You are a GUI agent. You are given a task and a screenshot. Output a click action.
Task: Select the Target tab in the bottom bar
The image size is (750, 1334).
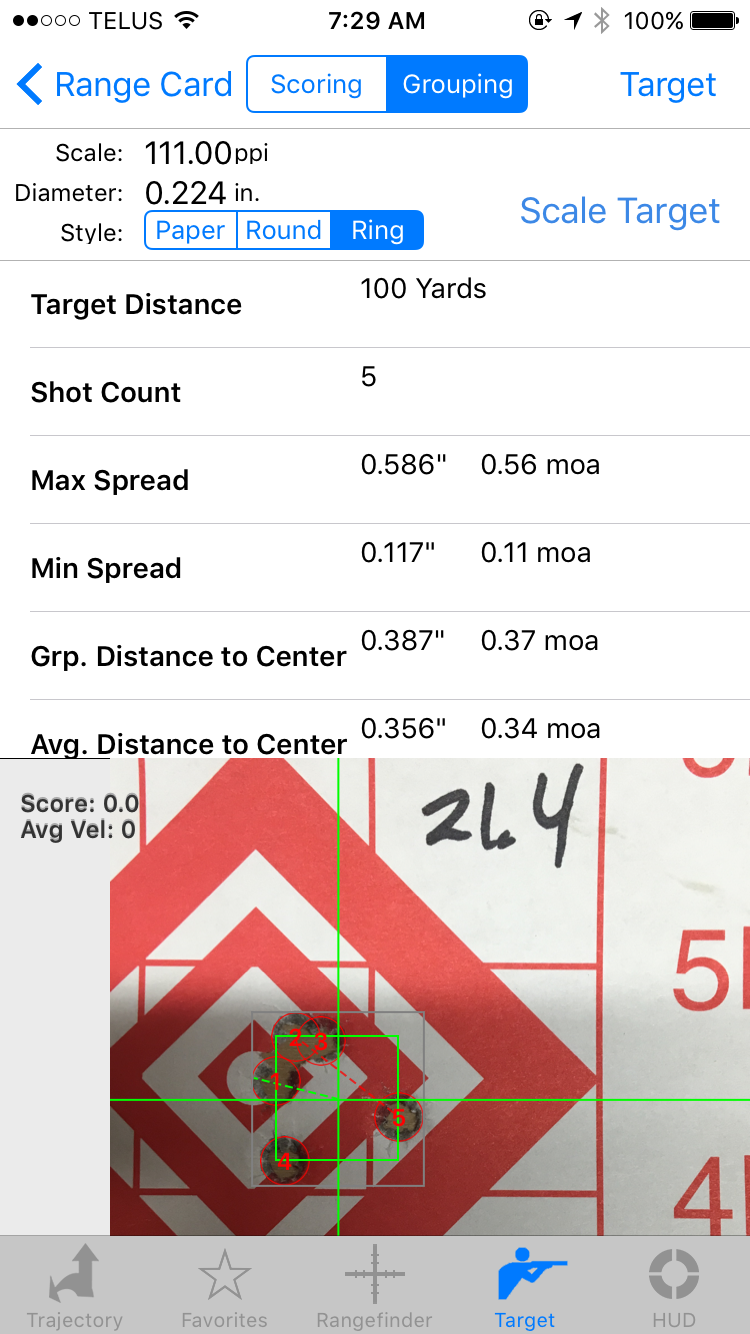coord(525,1286)
